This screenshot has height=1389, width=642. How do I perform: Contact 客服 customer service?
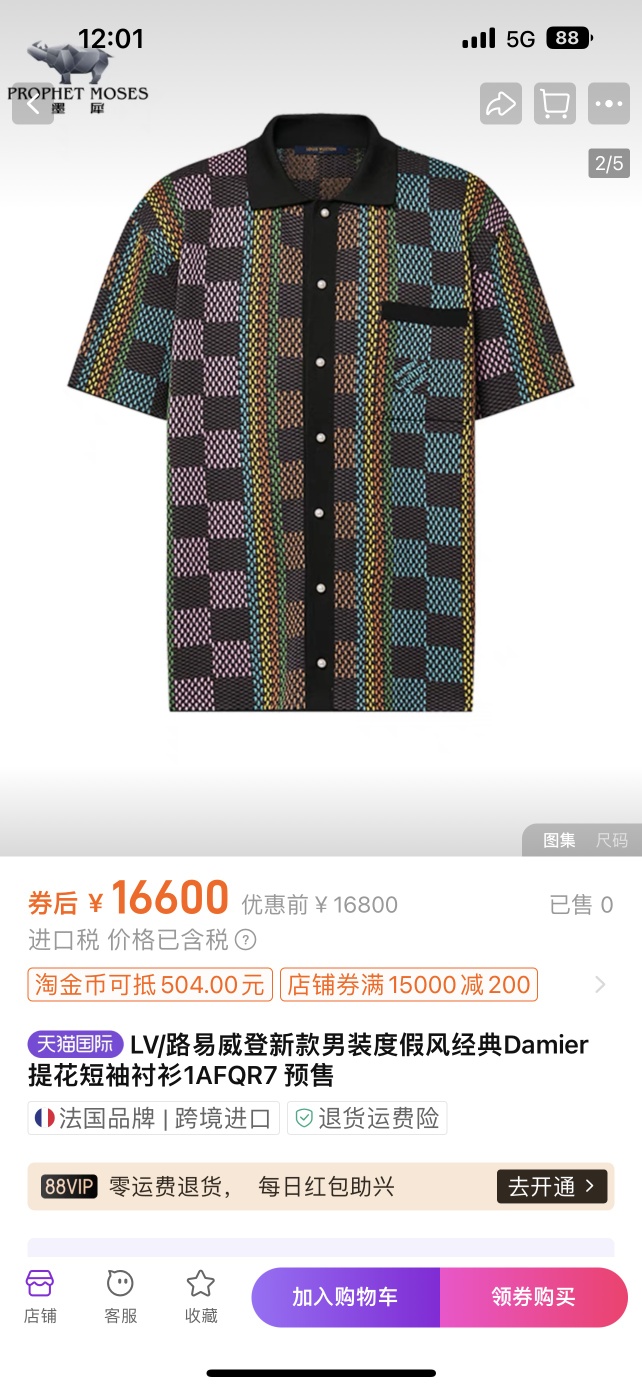120,1297
